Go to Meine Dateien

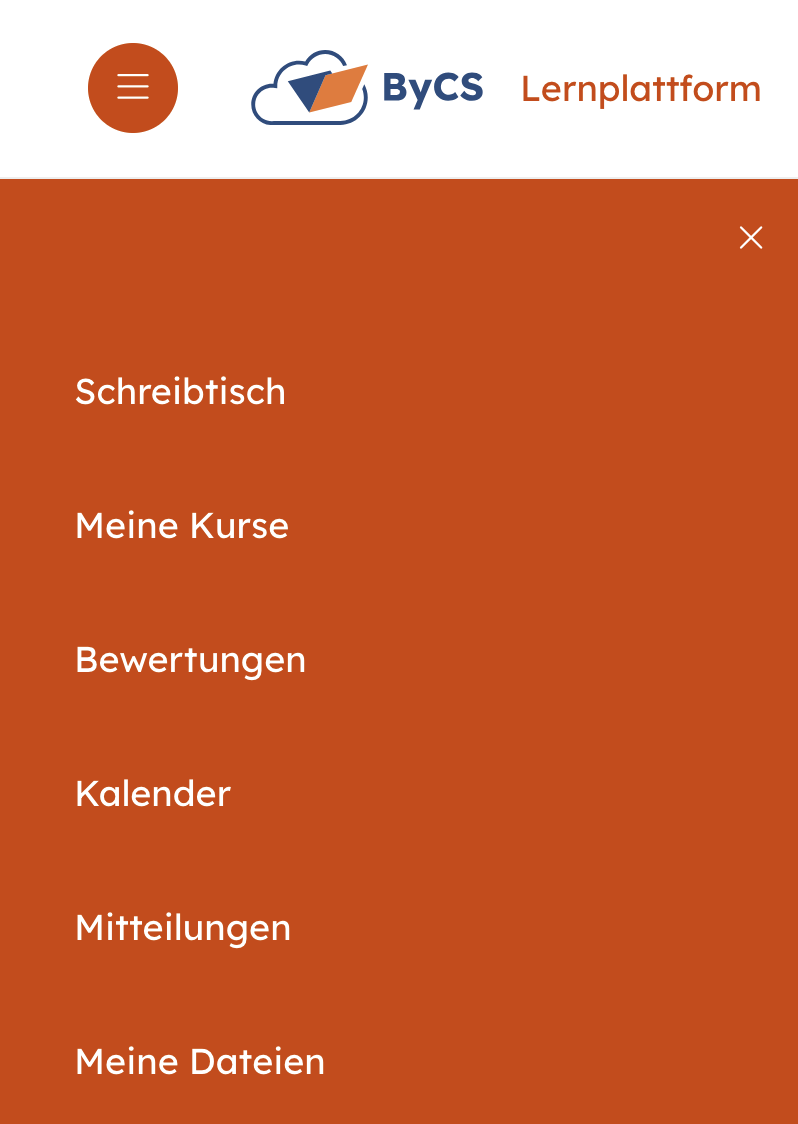point(200,1061)
